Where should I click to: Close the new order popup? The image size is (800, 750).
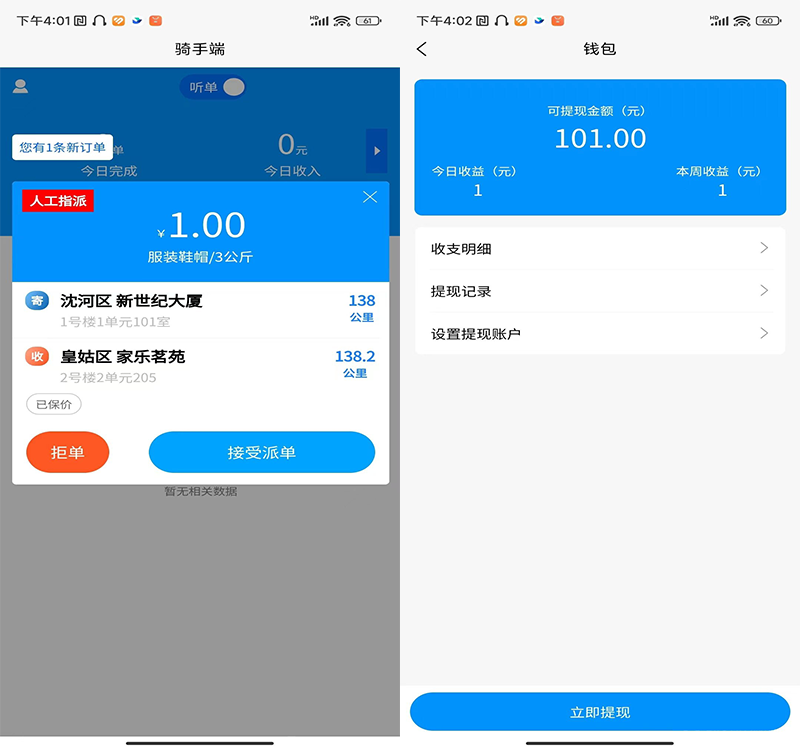pyautogui.click(x=370, y=197)
